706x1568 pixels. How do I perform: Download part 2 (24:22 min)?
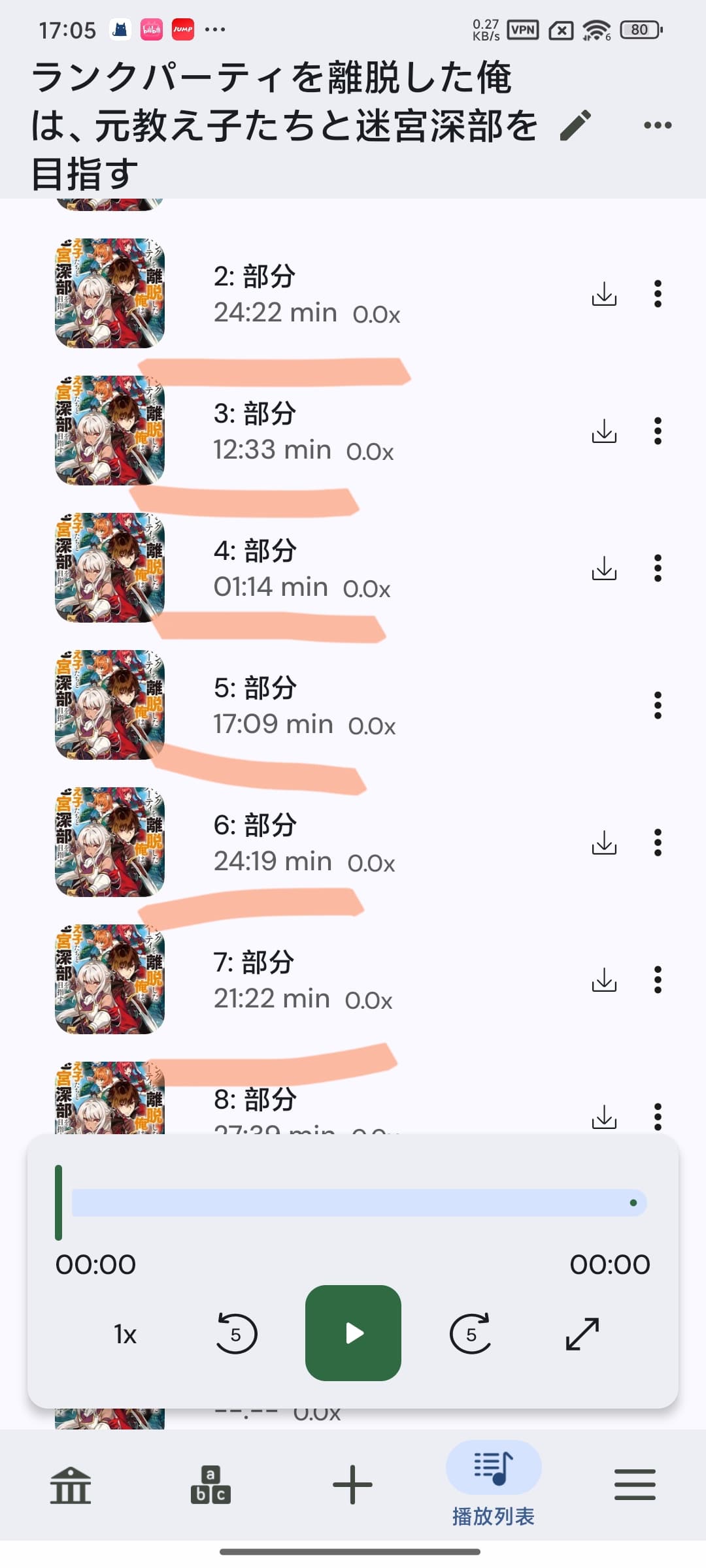pyautogui.click(x=604, y=294)
